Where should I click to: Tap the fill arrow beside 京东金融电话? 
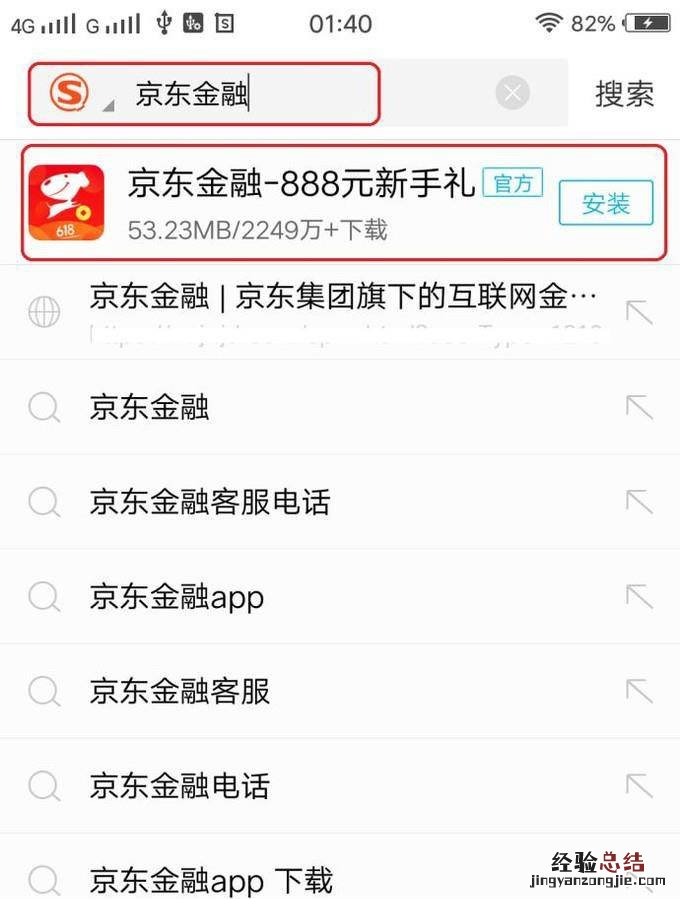tap(638, 785)
